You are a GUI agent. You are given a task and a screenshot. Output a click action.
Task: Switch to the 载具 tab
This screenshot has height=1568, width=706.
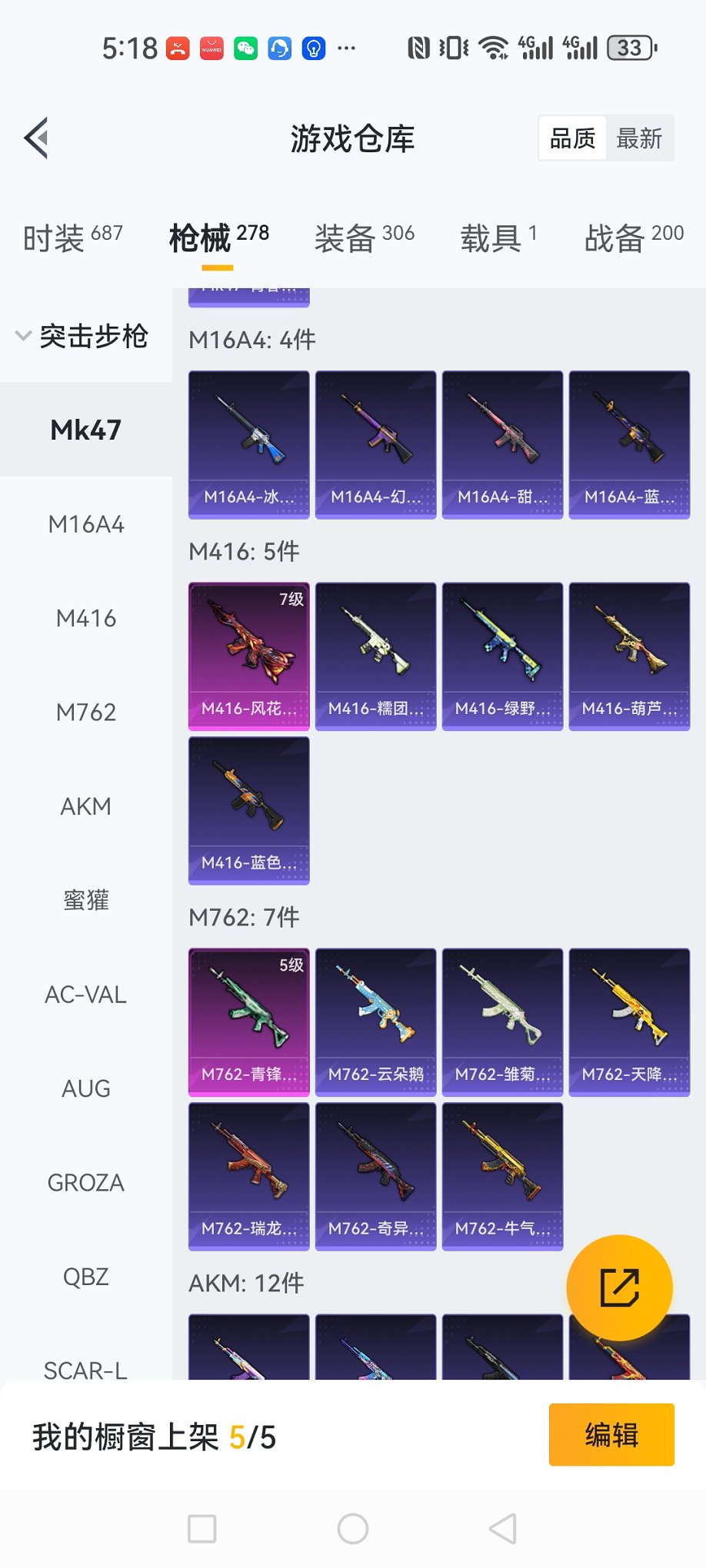pyautogui.click(x=498, y=238)
